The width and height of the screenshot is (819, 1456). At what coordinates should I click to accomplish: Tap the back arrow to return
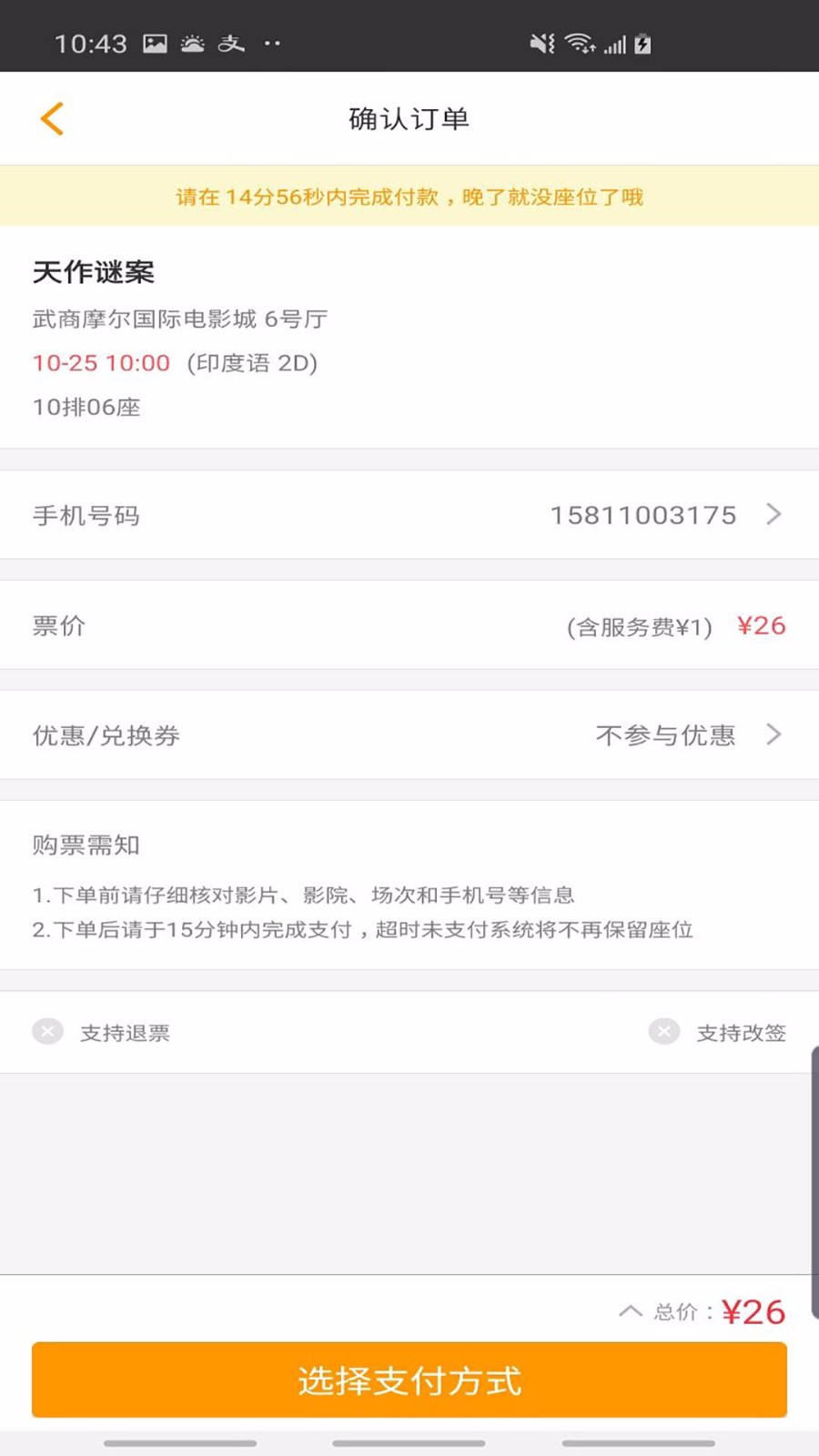[x=52, y=118]
